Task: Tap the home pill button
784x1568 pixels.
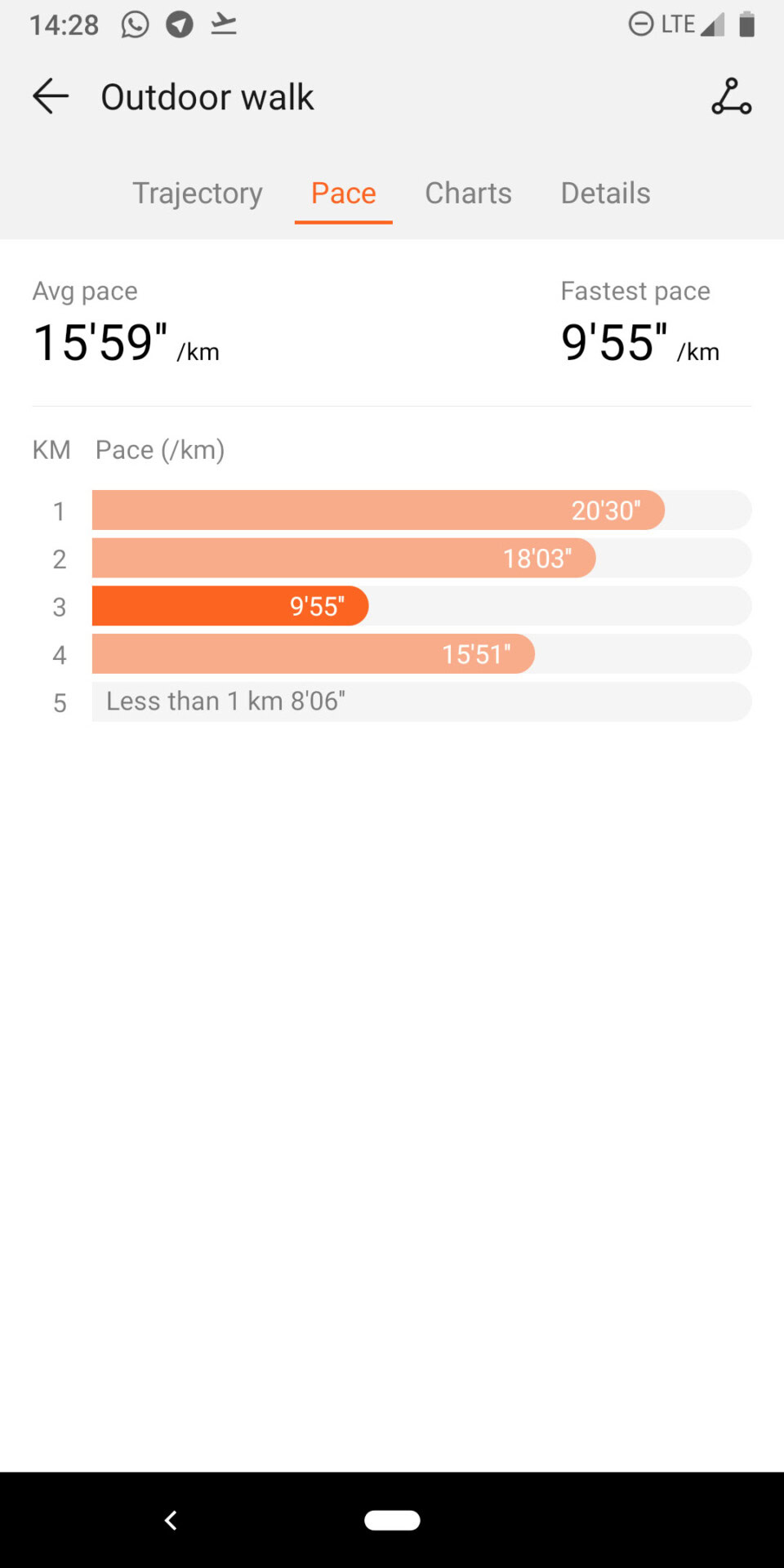Action: [x=392, y=1520]
